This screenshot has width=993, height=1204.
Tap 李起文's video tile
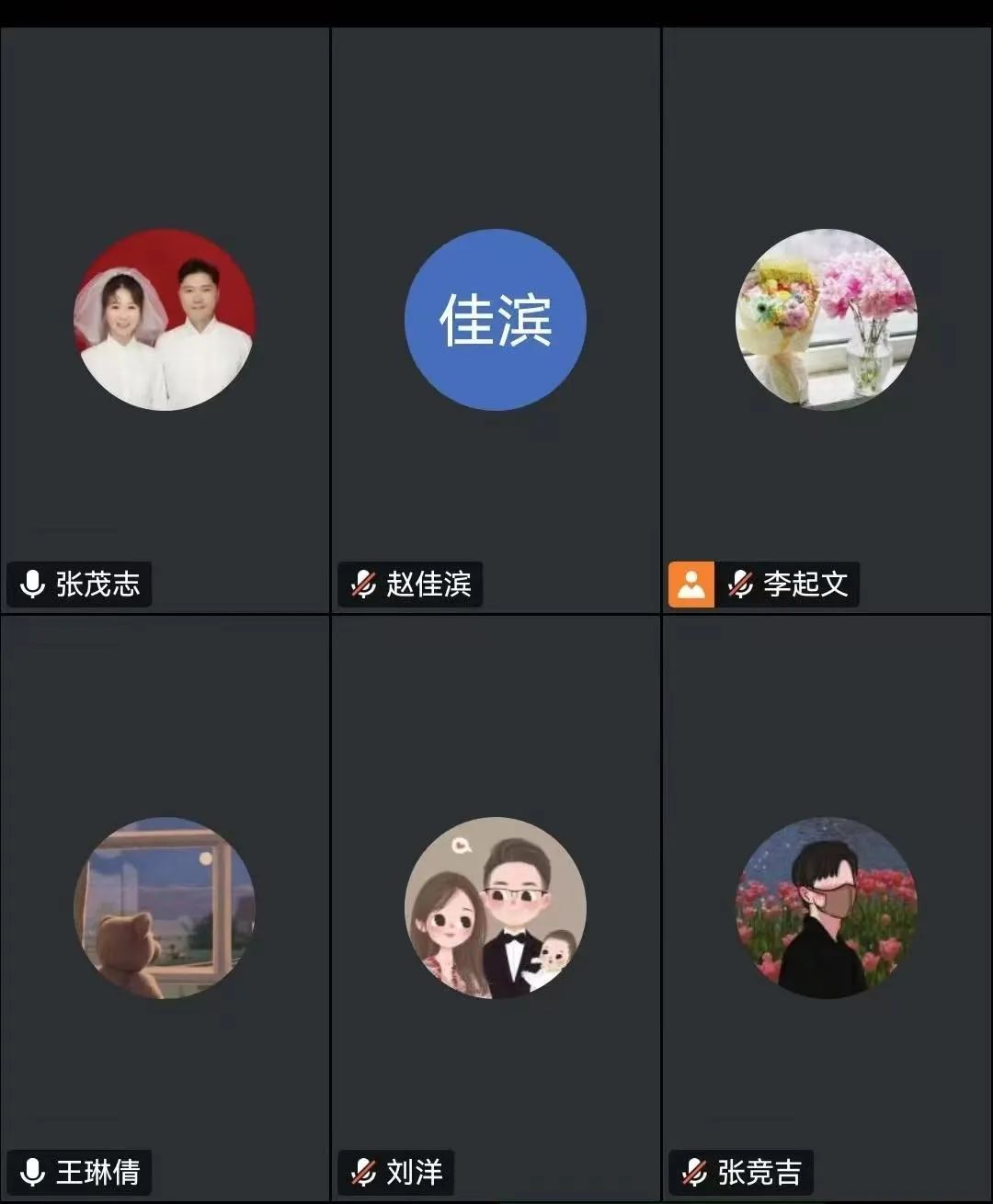point(827,319)
